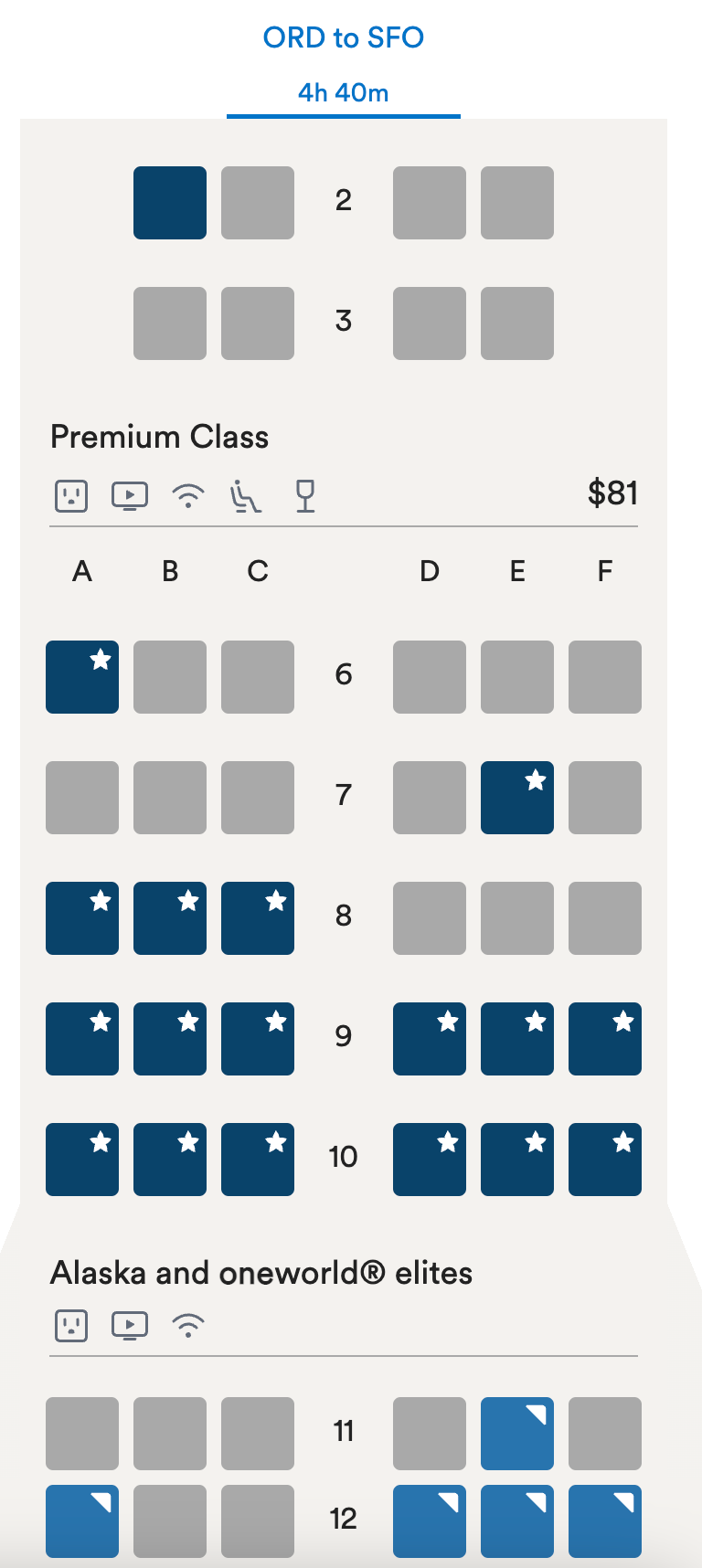
Task: Select Premium Class seat 6A
Action: tap(82, 677)
